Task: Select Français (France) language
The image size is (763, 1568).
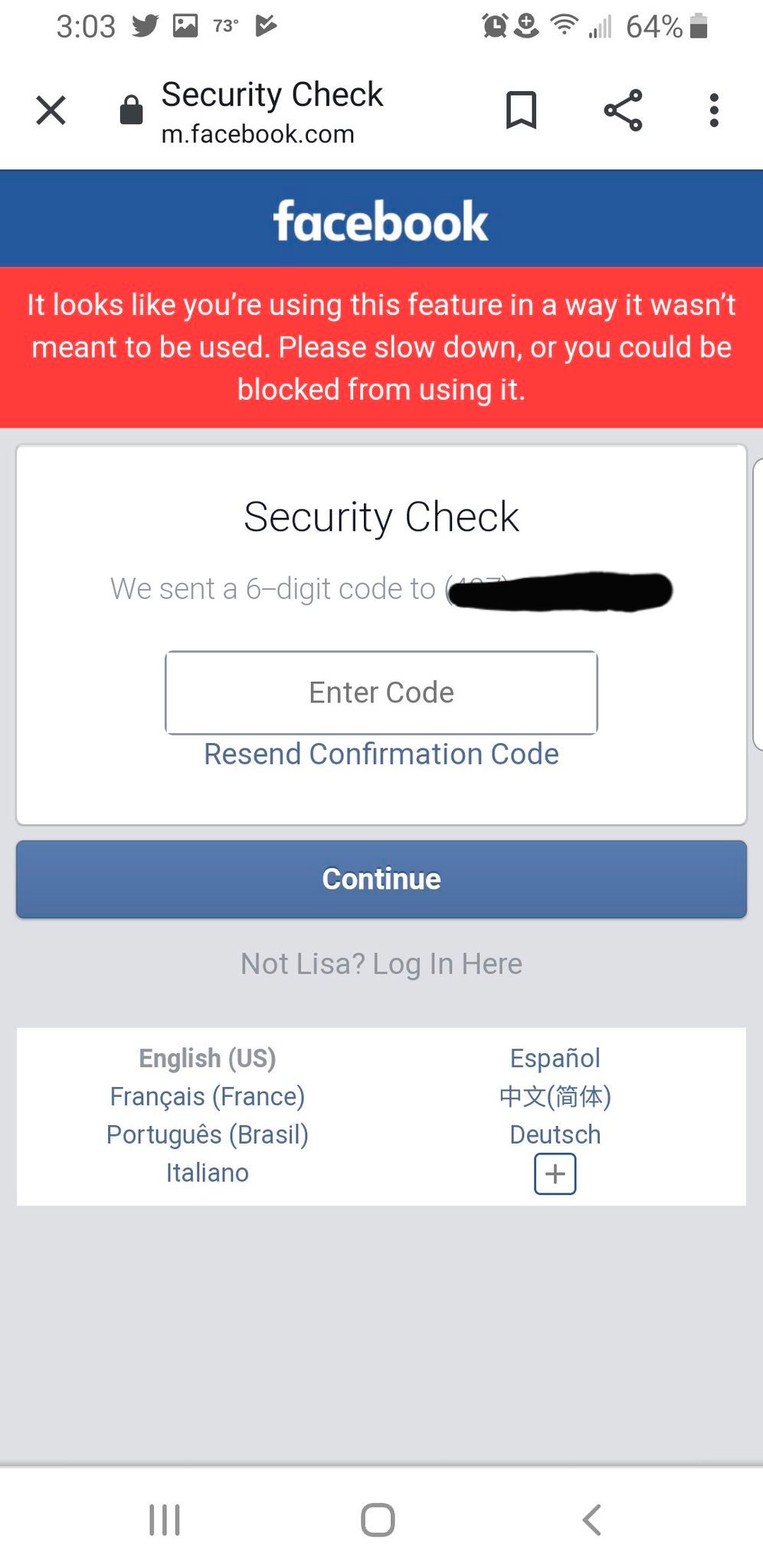Action: click(x=208, y=1096)
